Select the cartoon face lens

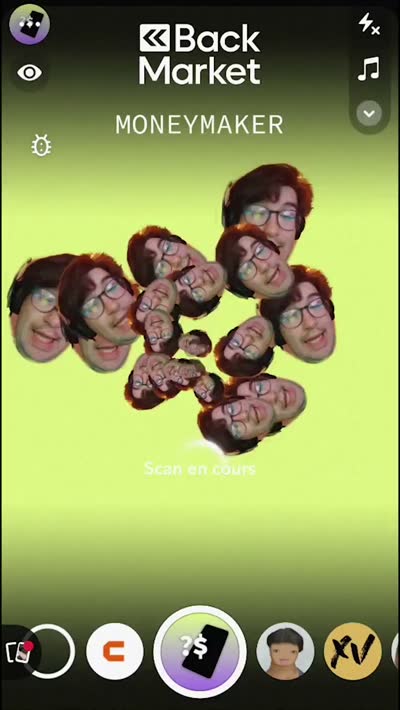click(285, 652)
